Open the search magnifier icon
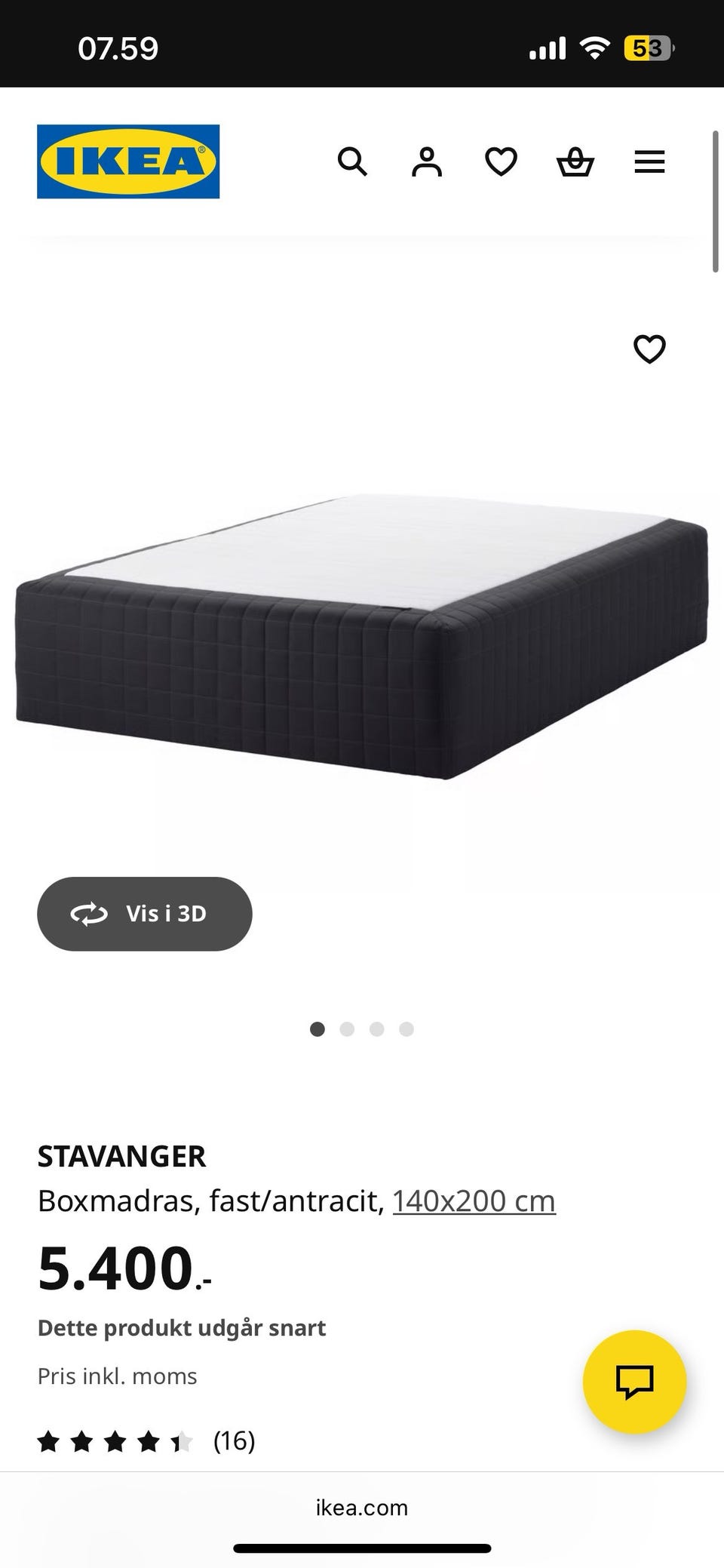Viewport: 724px width, 1568px height. click(352, 161)
